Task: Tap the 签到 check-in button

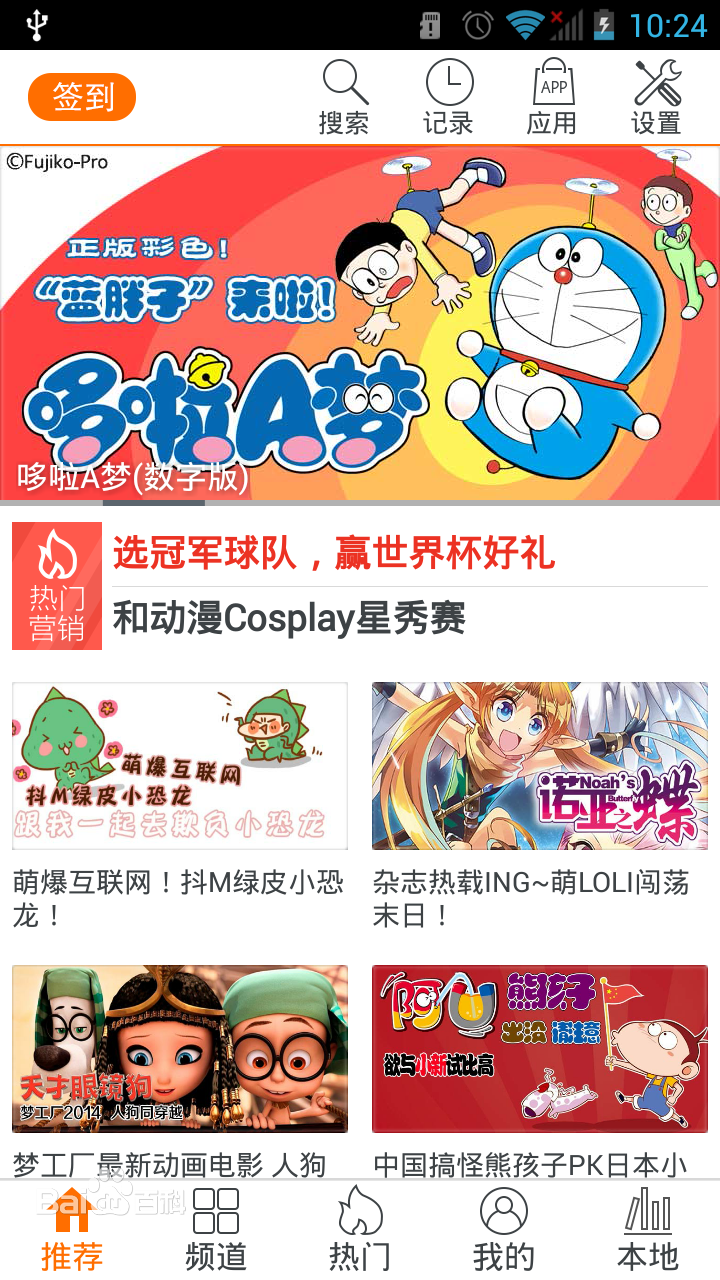Action: 82,97
